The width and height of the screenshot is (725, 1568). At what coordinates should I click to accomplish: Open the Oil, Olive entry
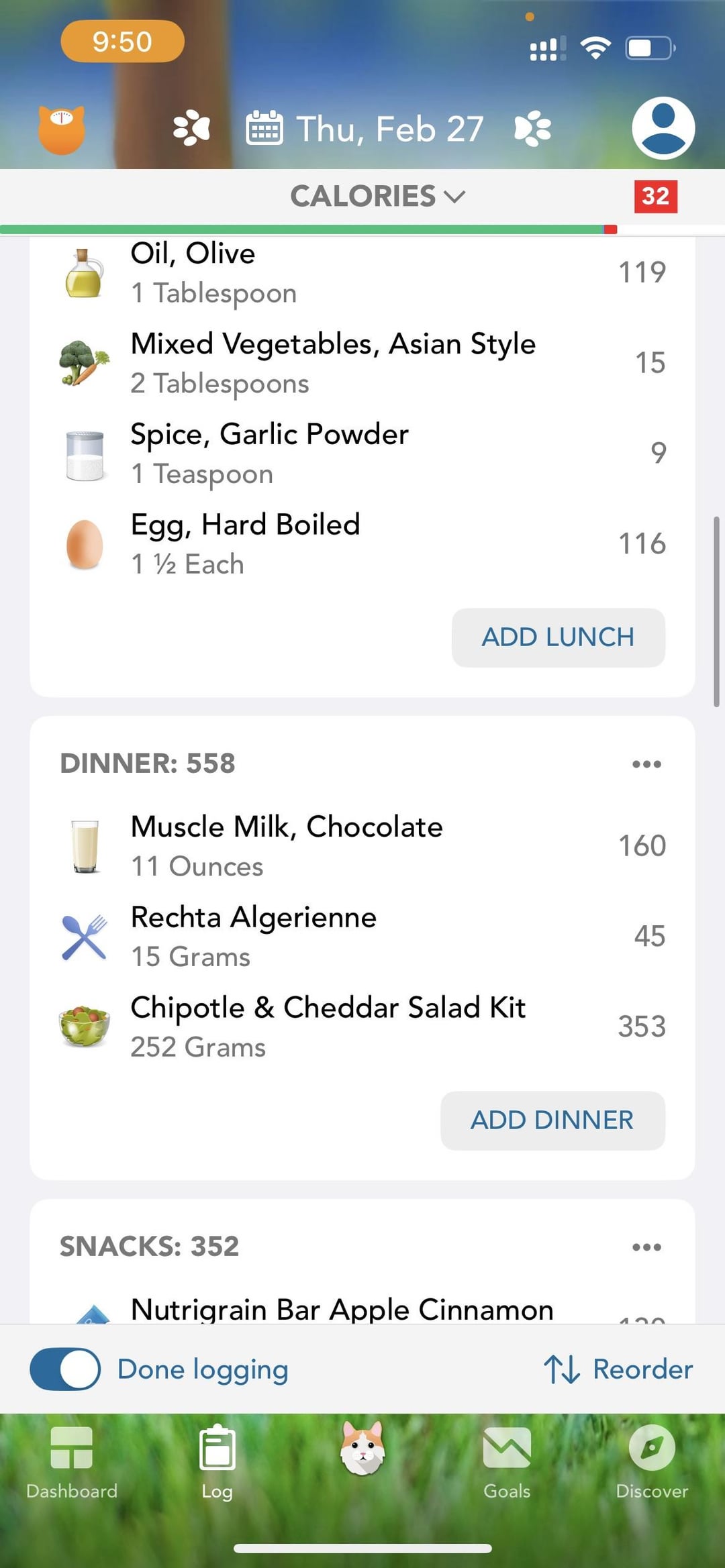tap(362, 272)
